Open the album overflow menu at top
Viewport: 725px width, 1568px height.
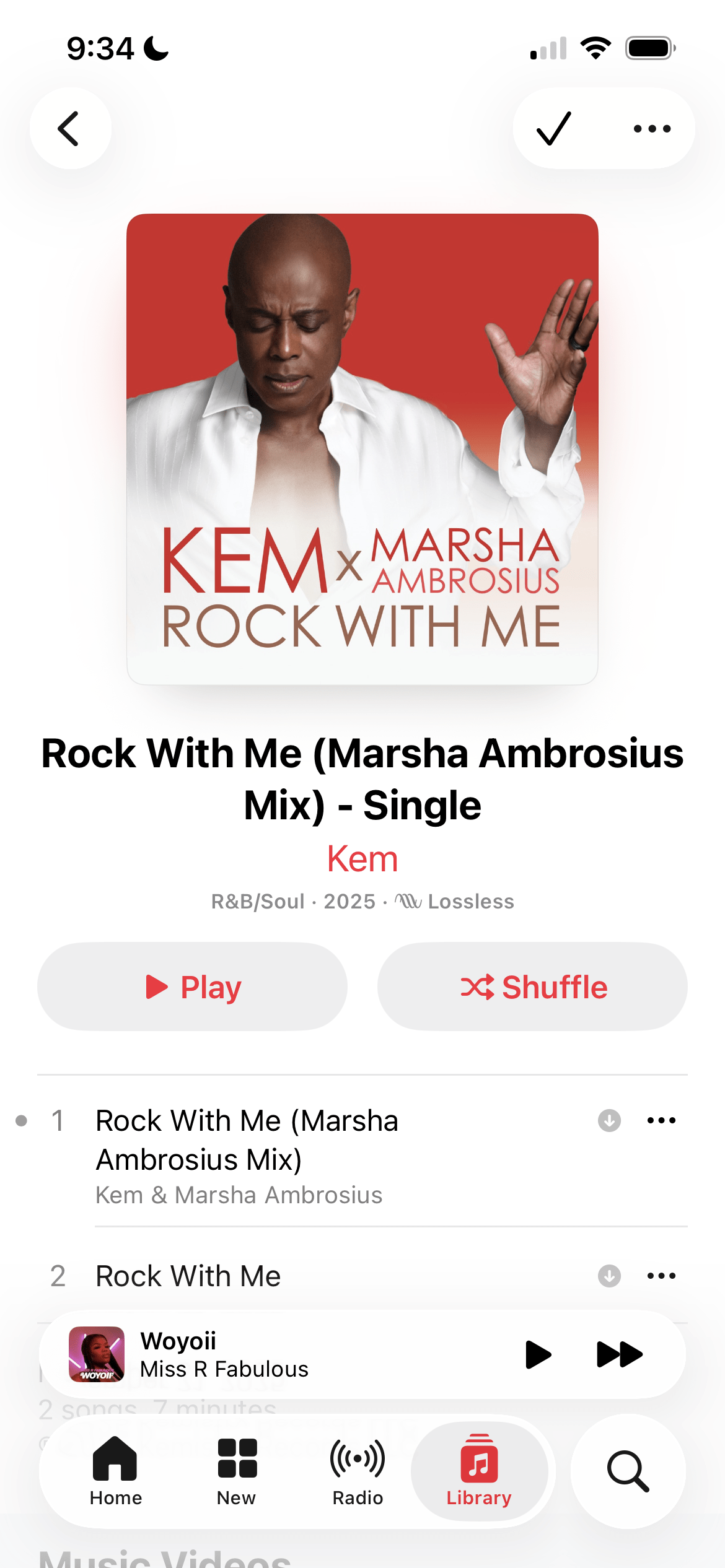[652, 129]
